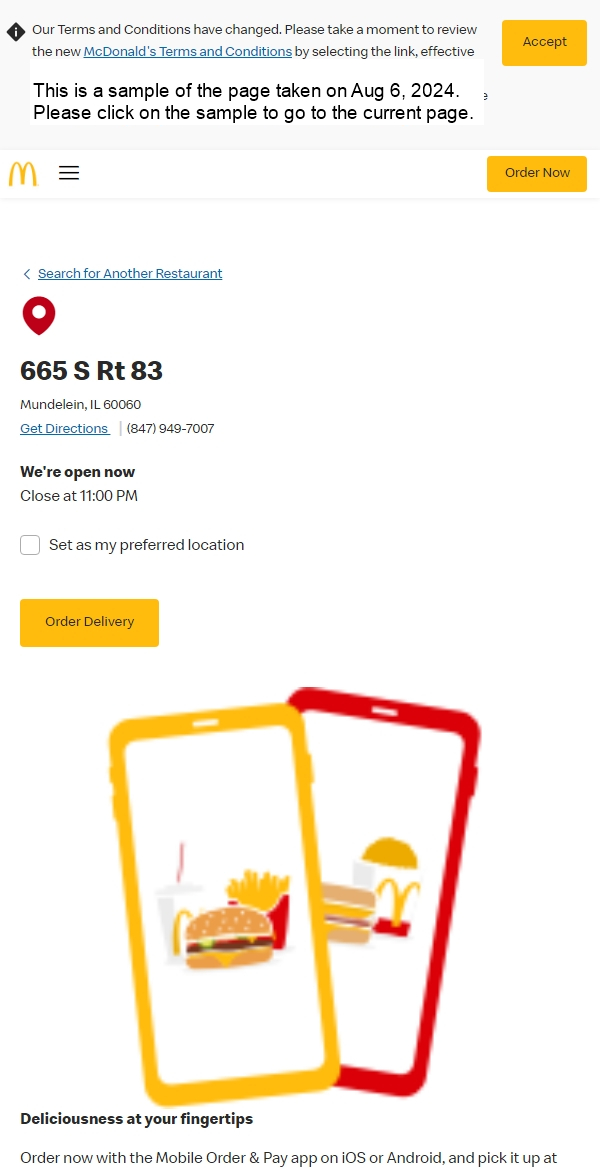Screen dimensions: 600x1170
Task: Get Directions to this restaurant
Action: 65,429
